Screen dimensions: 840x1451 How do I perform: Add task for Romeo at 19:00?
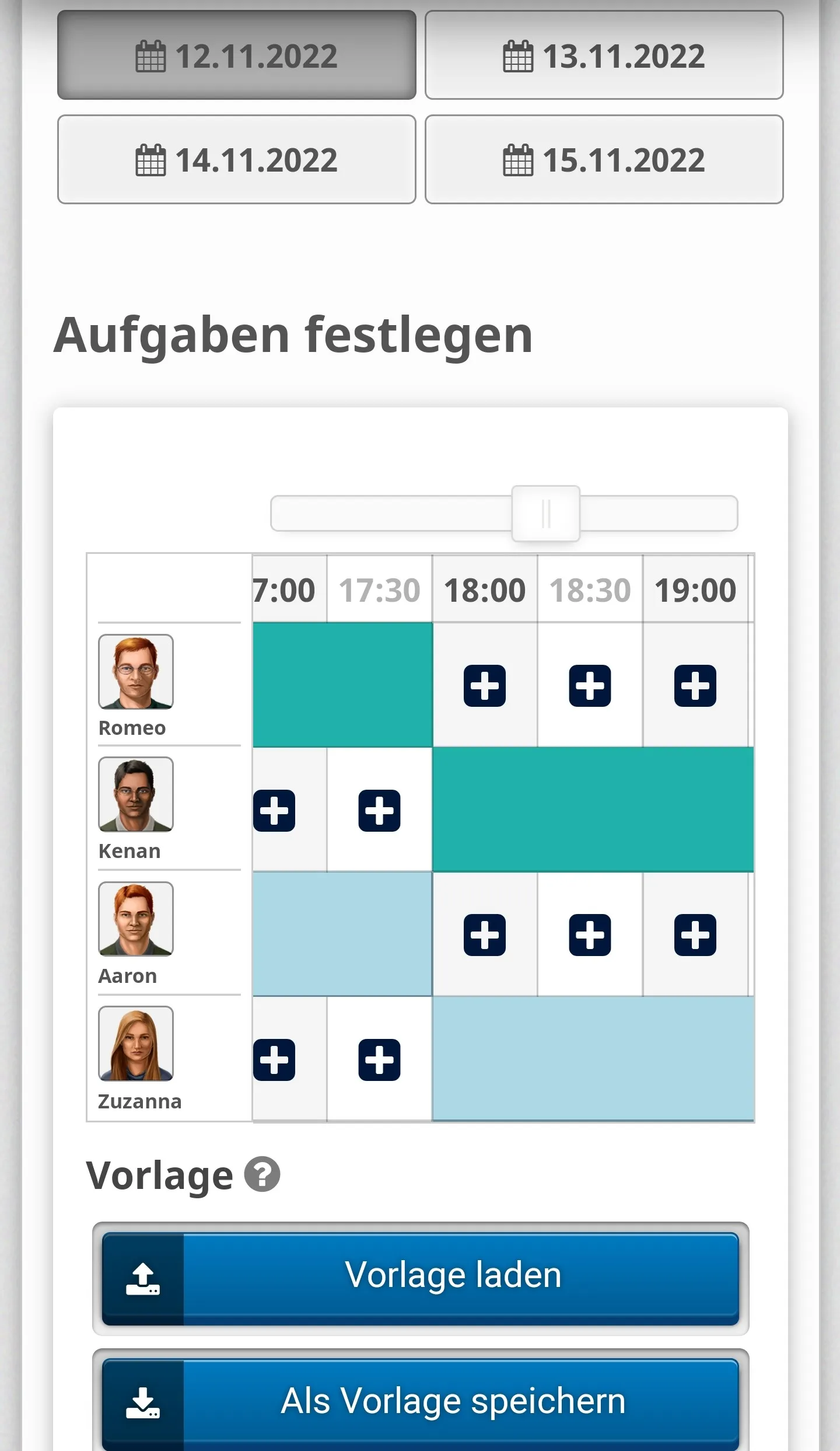click(695, 685)
